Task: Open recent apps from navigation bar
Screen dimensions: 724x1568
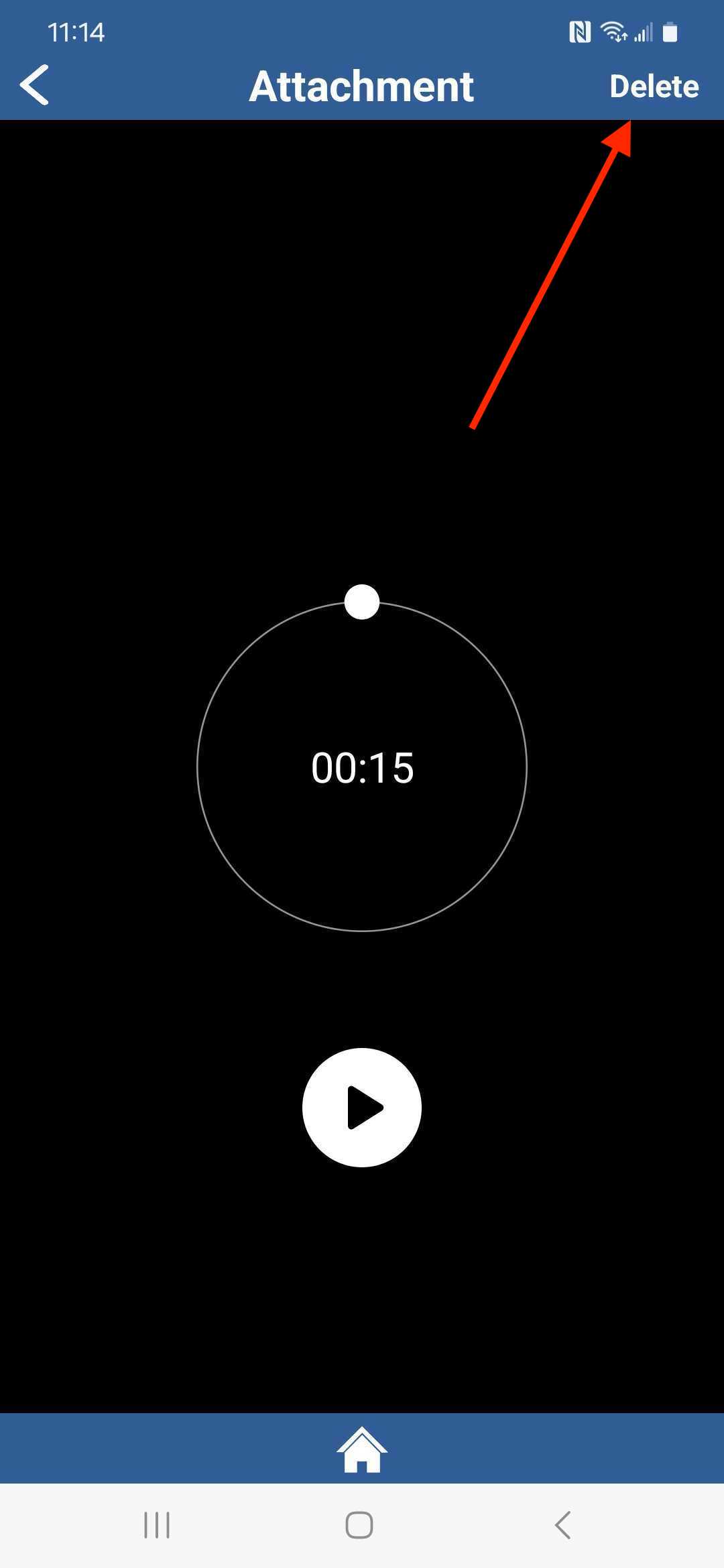Action: tap(157, 1525)
